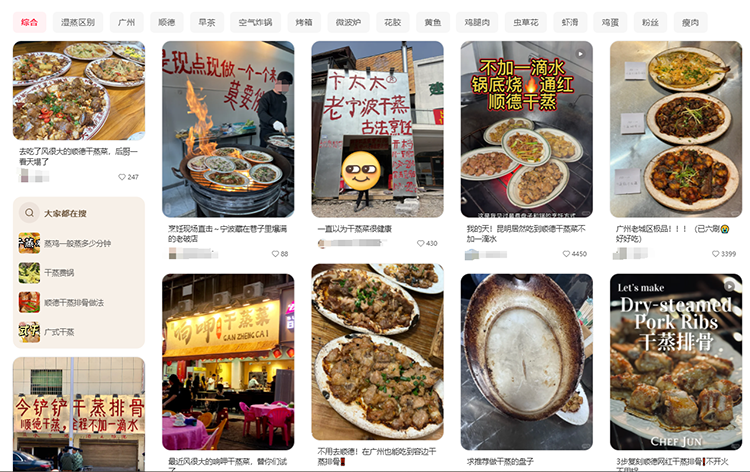750x472 pixels.
Task: Open suggested search 干蒸焗锅
Action: (x=60, y=272)
